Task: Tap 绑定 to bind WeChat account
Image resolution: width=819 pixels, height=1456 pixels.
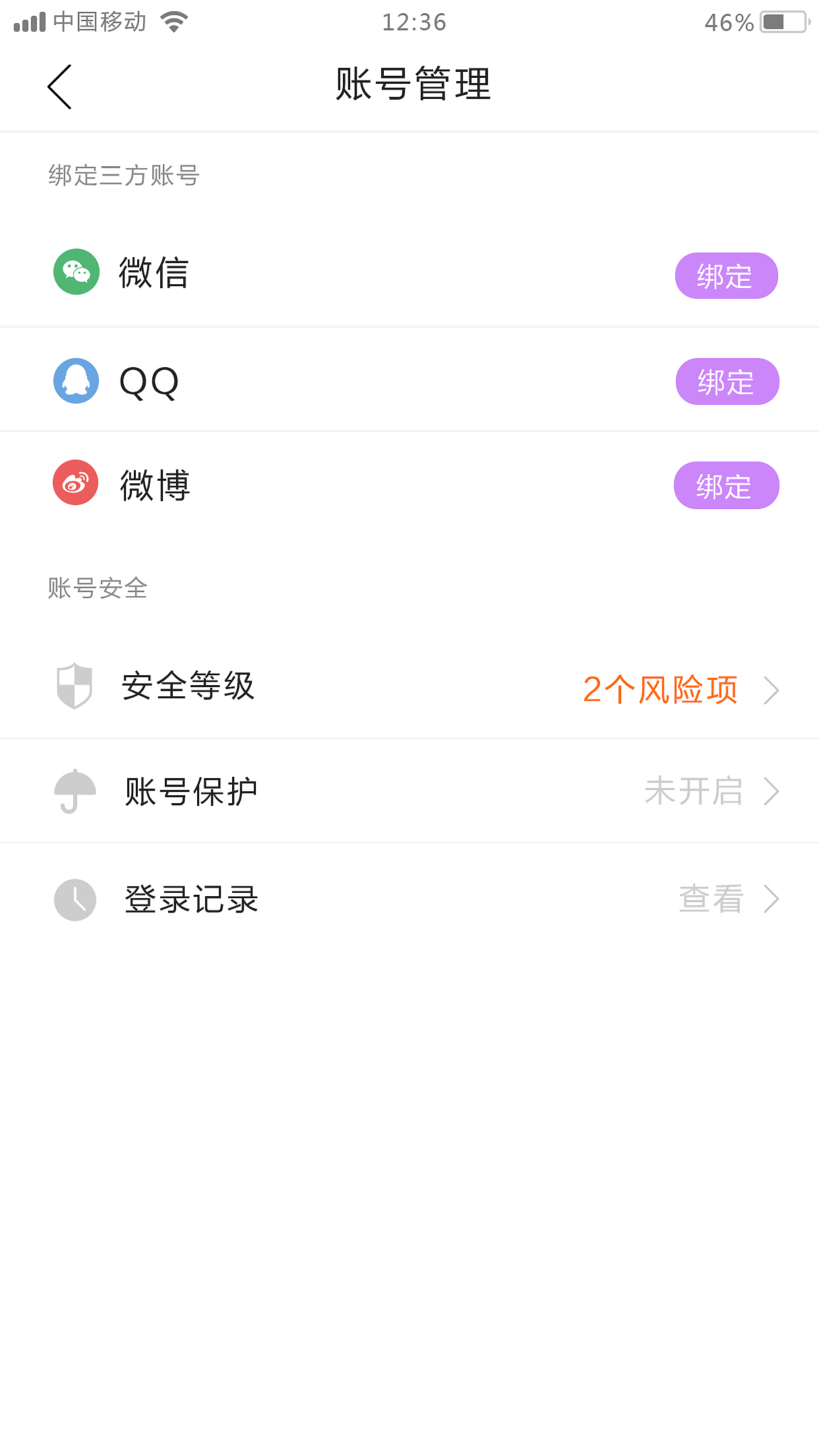Action: coord(725,275)
